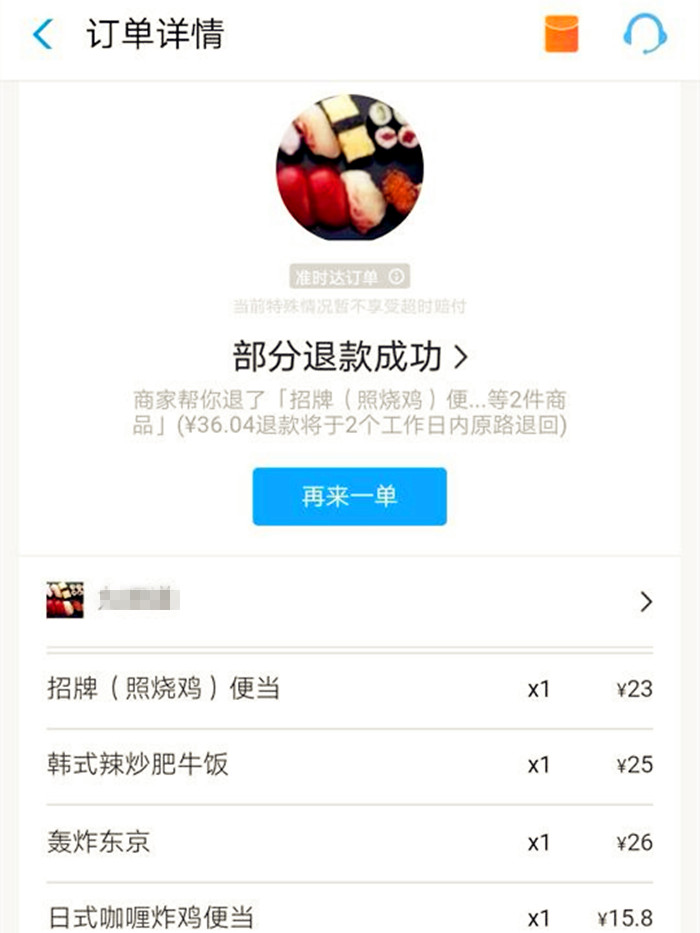The image size is (700, 933).
Task: Open the restaurant's store page row
Action: click(349, 601)
